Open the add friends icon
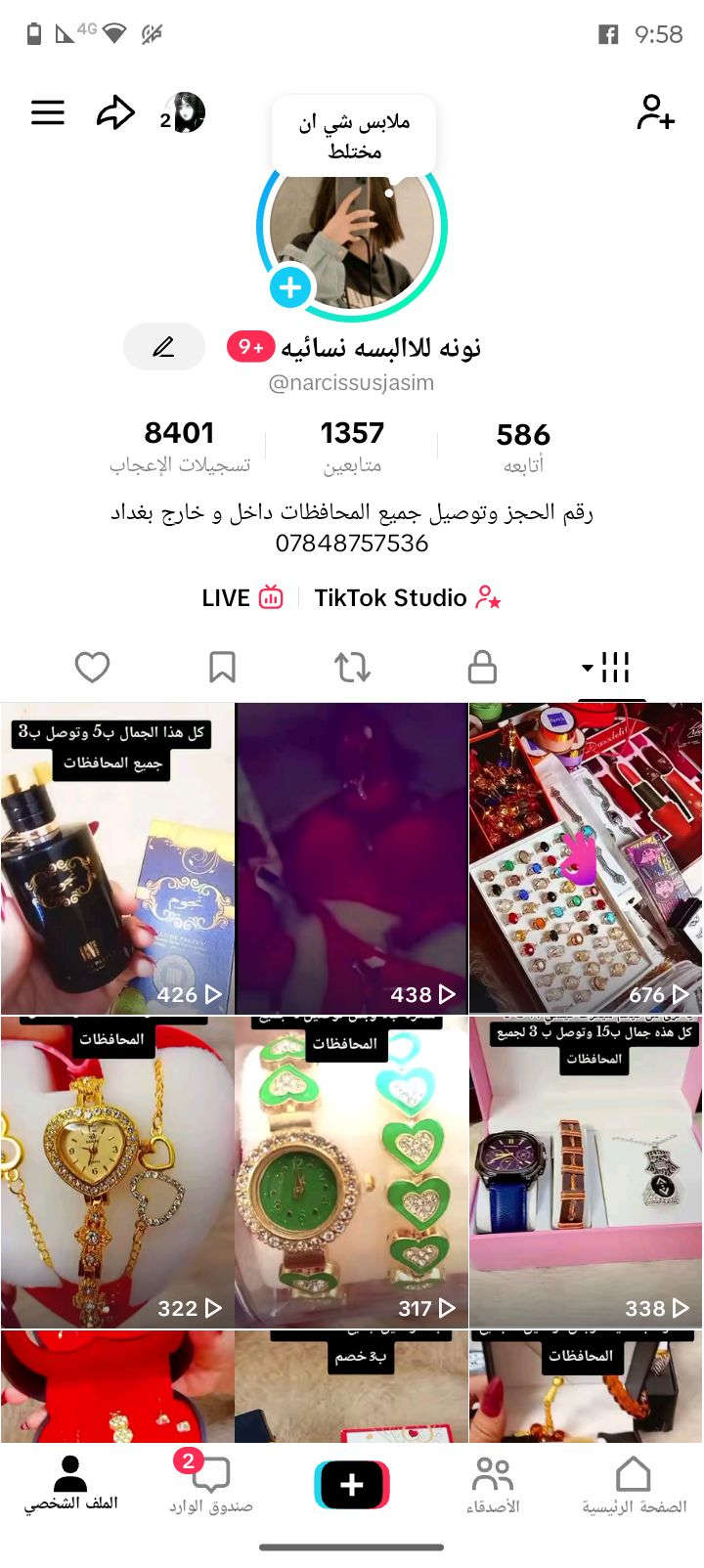The image size is (704, 1568). pyautogui.click(x=655, y=113)
